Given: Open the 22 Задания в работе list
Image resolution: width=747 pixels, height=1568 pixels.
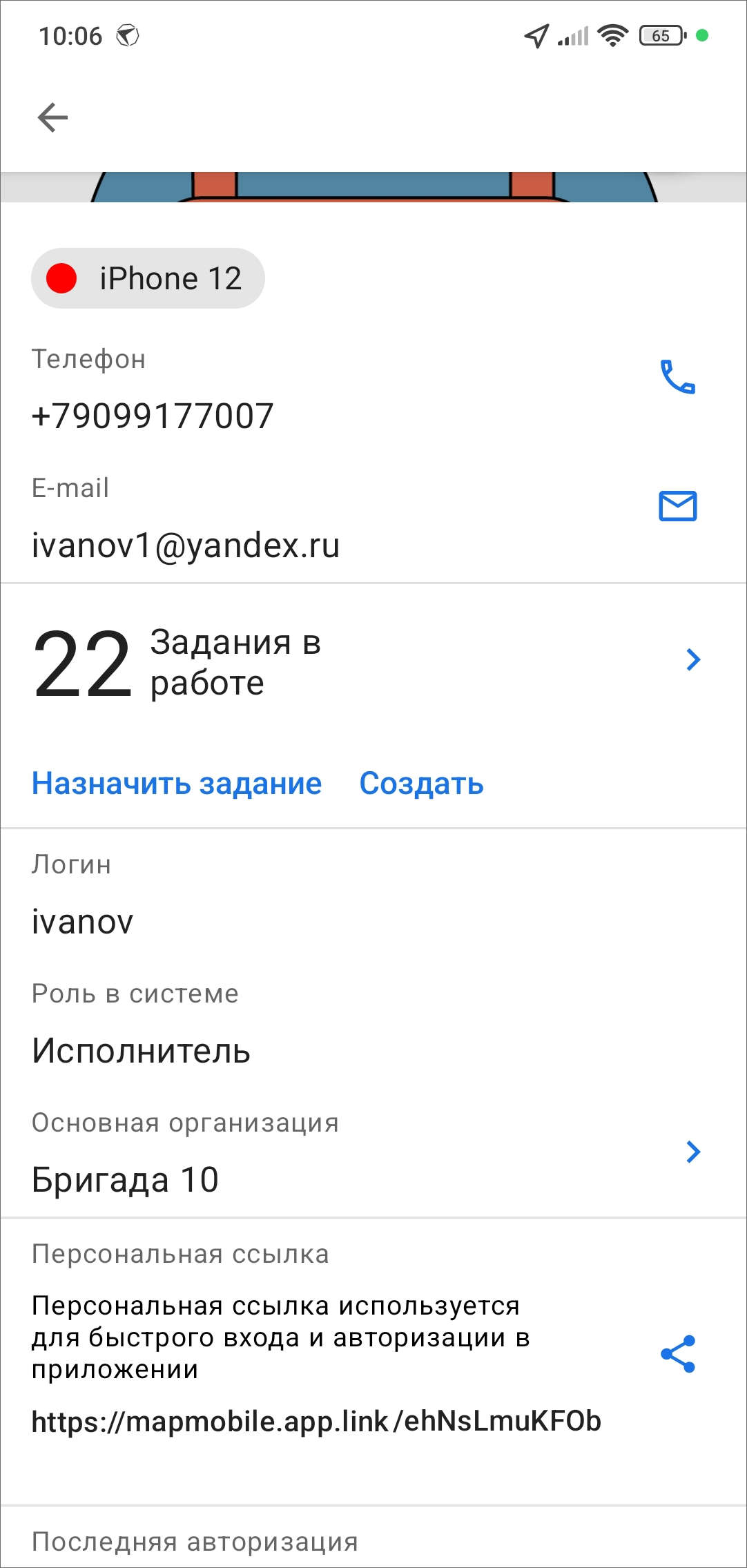Looking at the screenshot, I should (x=693, y=660).
